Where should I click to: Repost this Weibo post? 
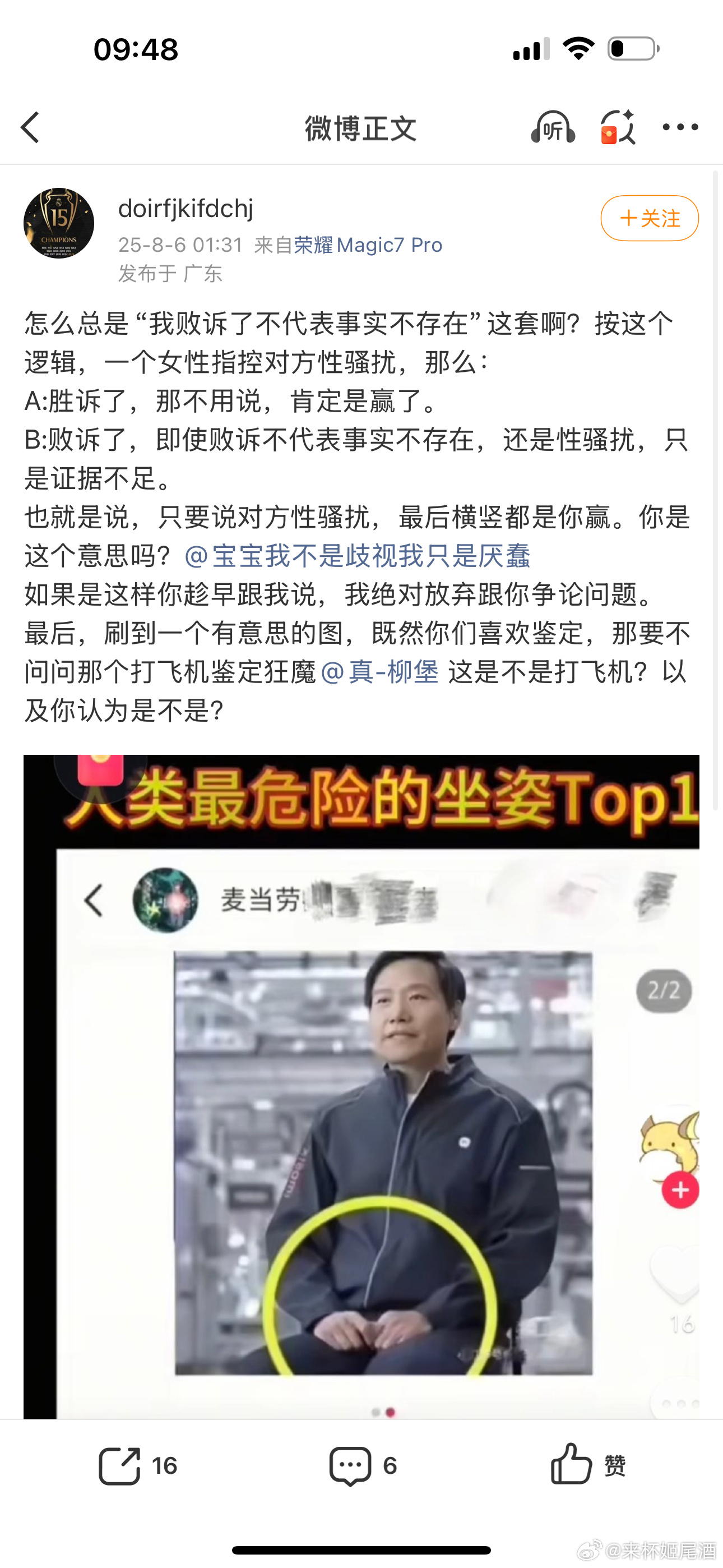(137, 1466)
